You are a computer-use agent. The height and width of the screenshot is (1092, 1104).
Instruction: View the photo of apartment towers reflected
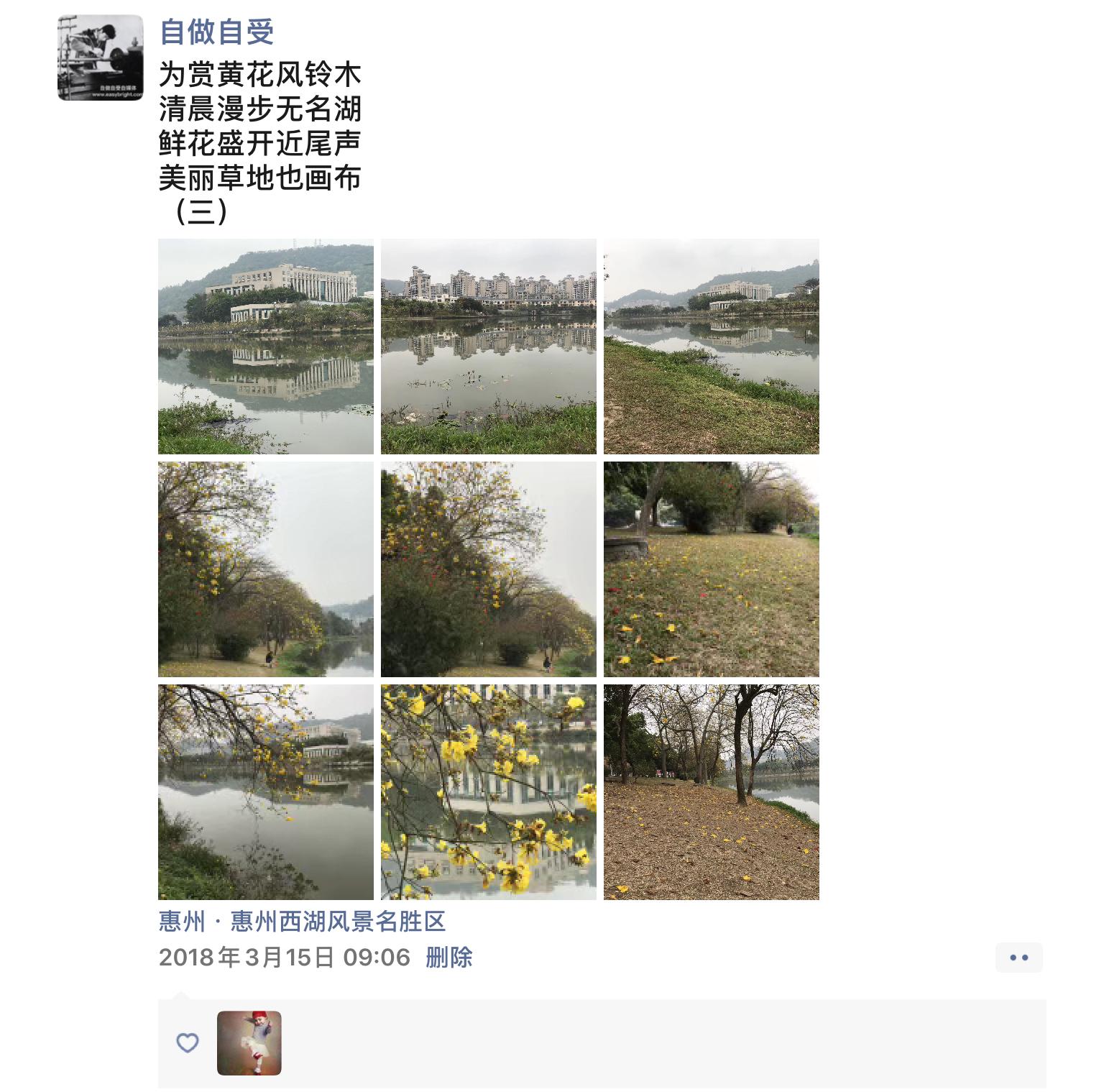(x=489, y=346)
